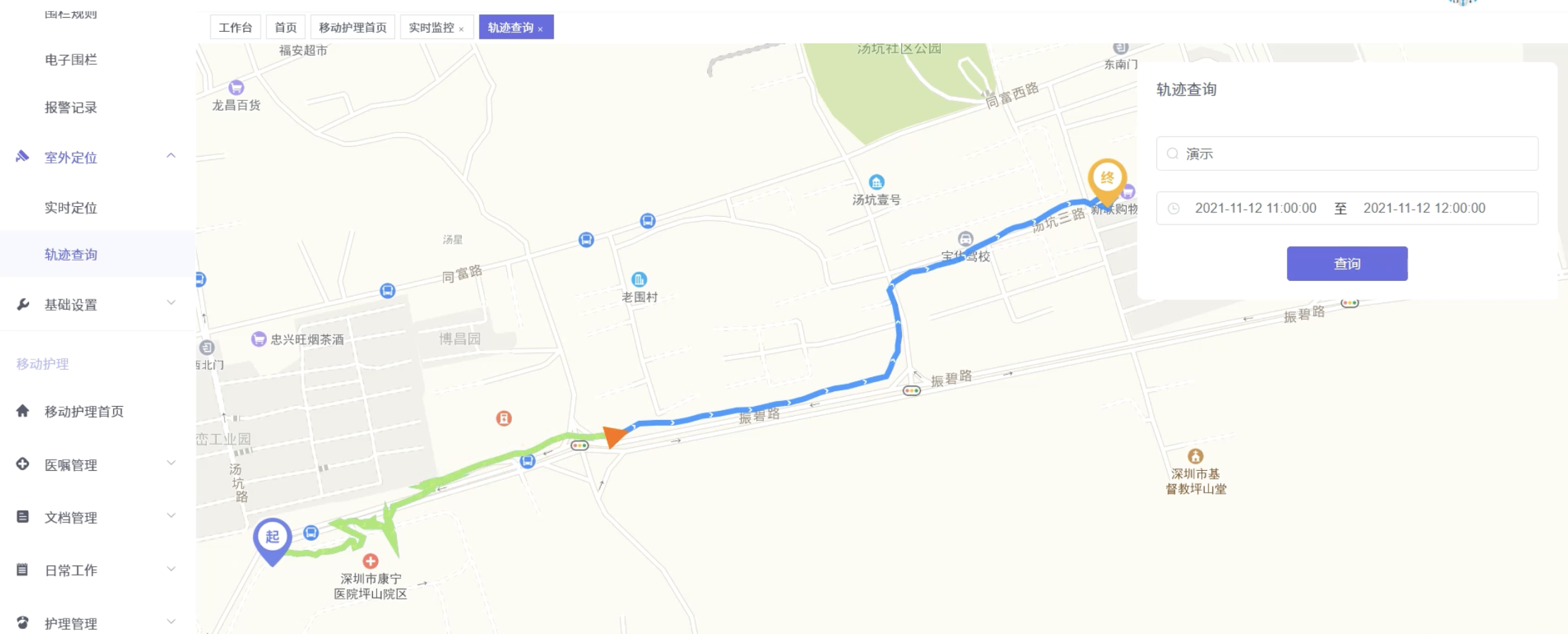1568x634 pixels.
Task: Expand 基础设置 section
Action: (170, 304)
